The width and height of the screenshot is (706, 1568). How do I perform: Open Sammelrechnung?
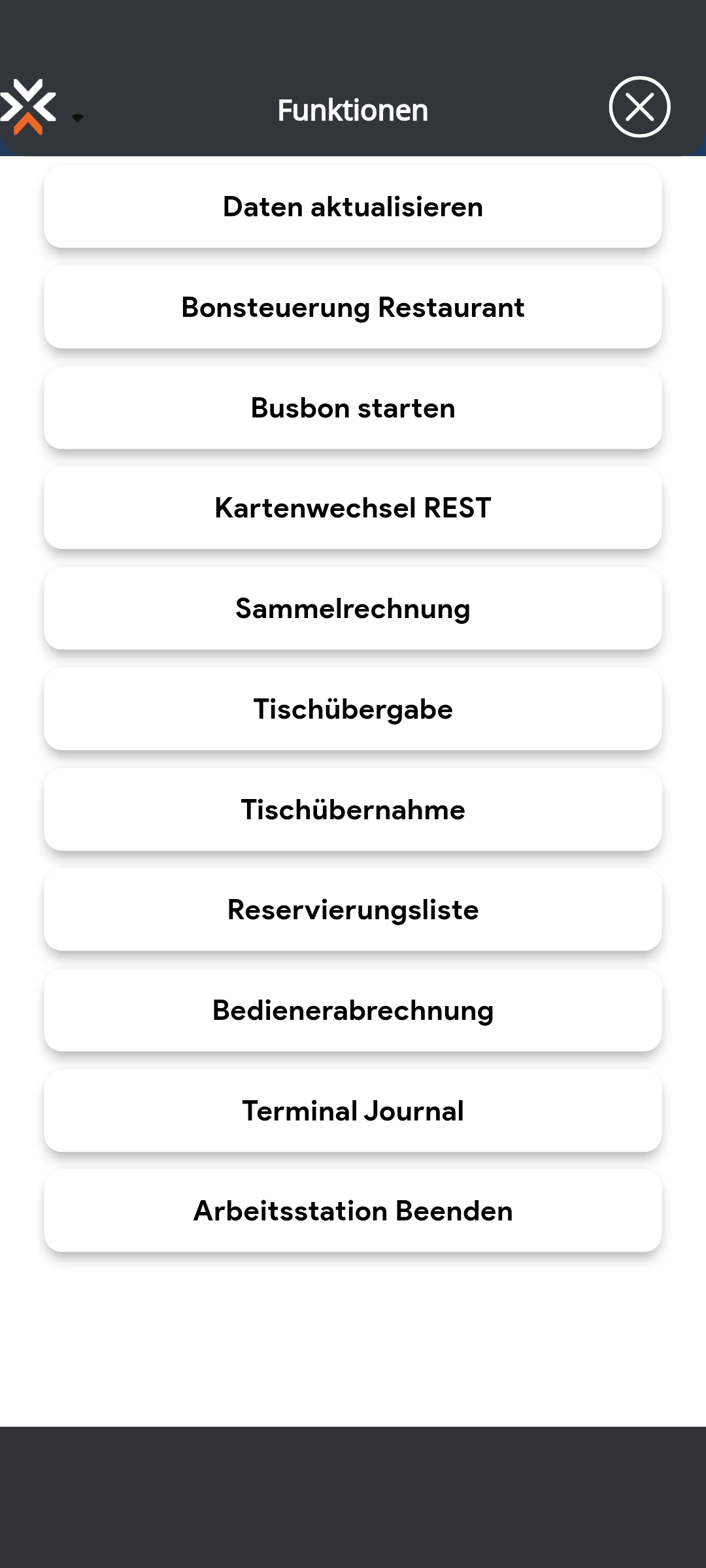coord(353,608)
